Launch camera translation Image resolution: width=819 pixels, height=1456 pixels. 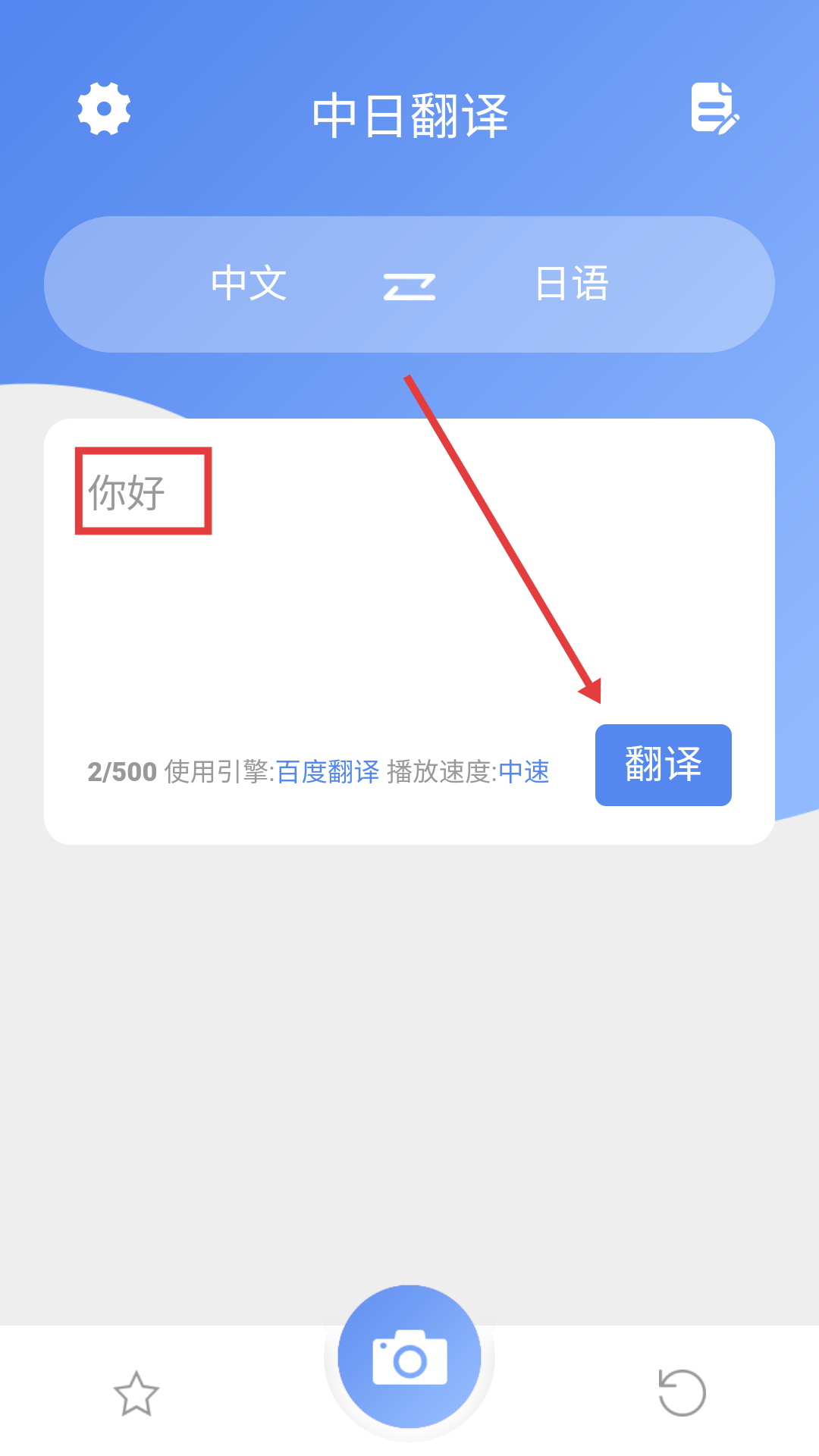tap(409, 1357)
